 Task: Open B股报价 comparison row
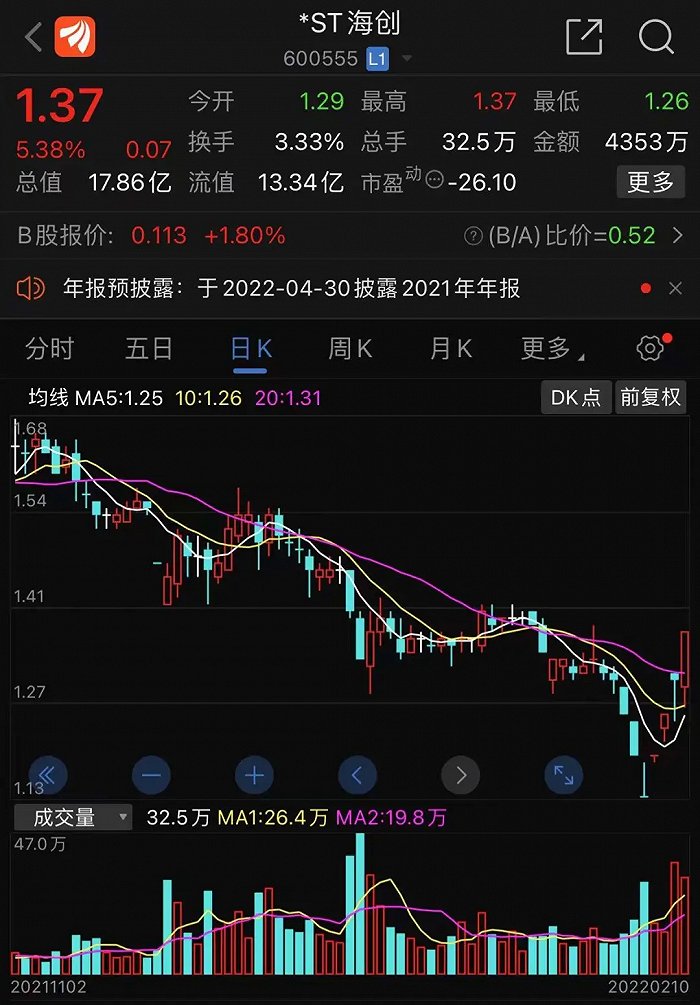coord(350,236)
